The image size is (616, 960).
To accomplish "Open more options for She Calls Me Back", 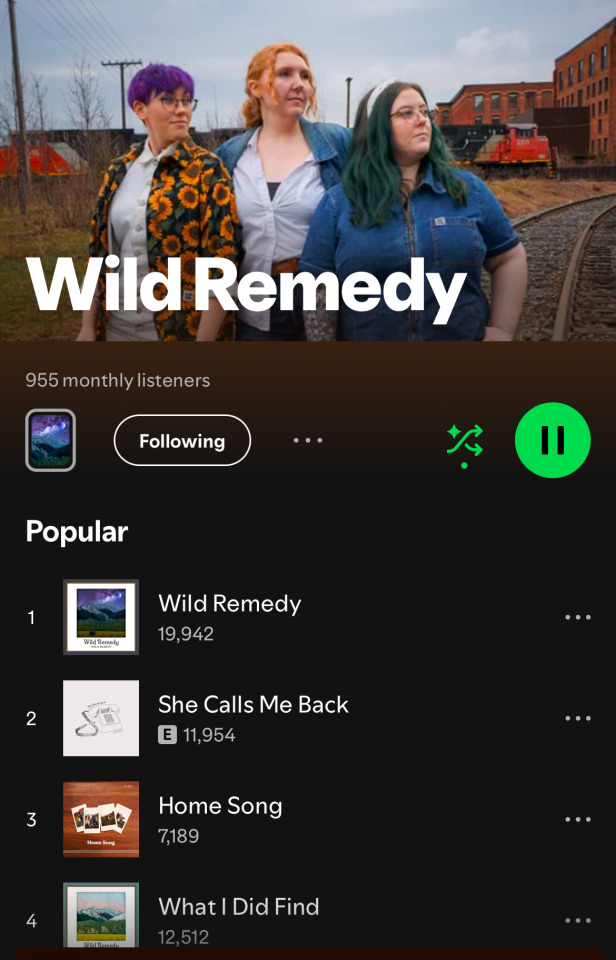I will pos(578,718).
